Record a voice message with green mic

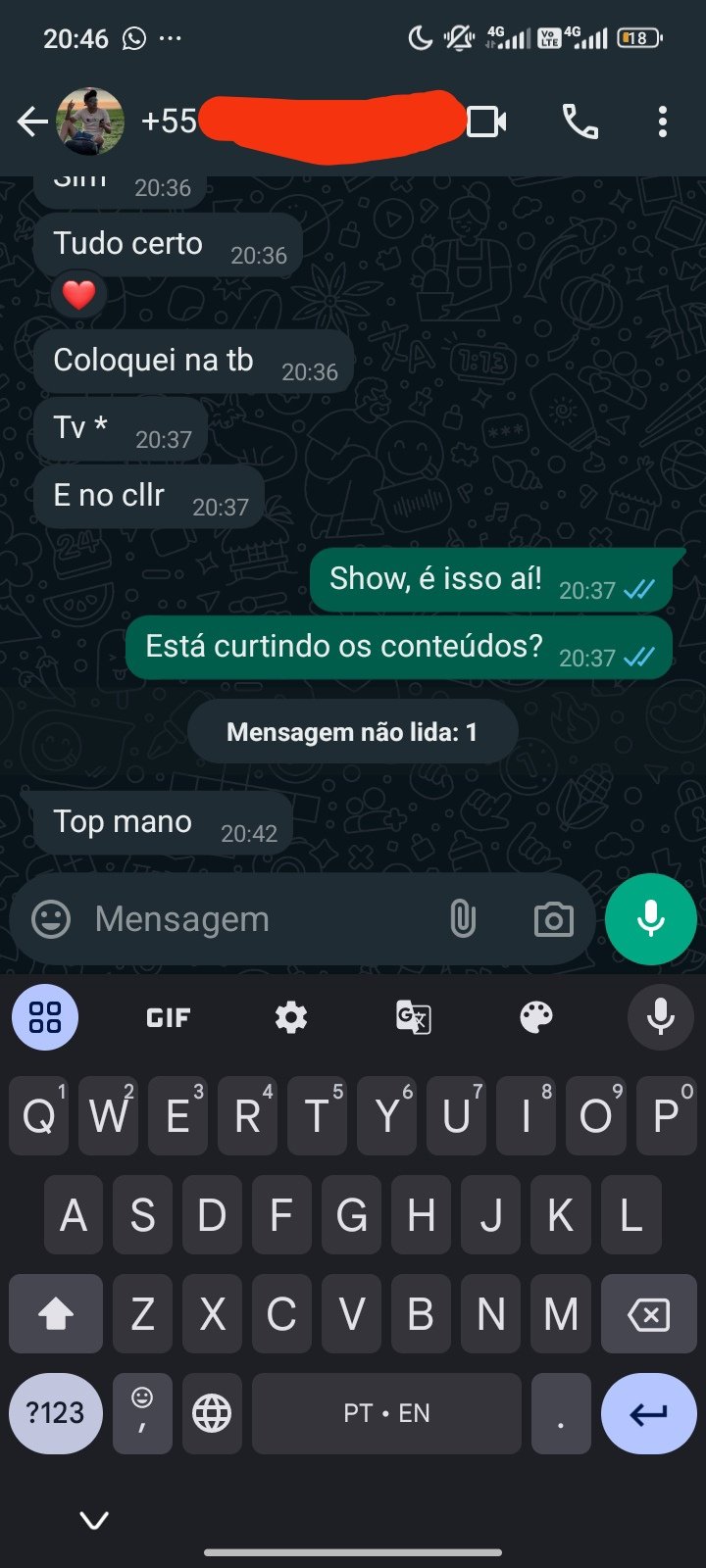point(650,919)
